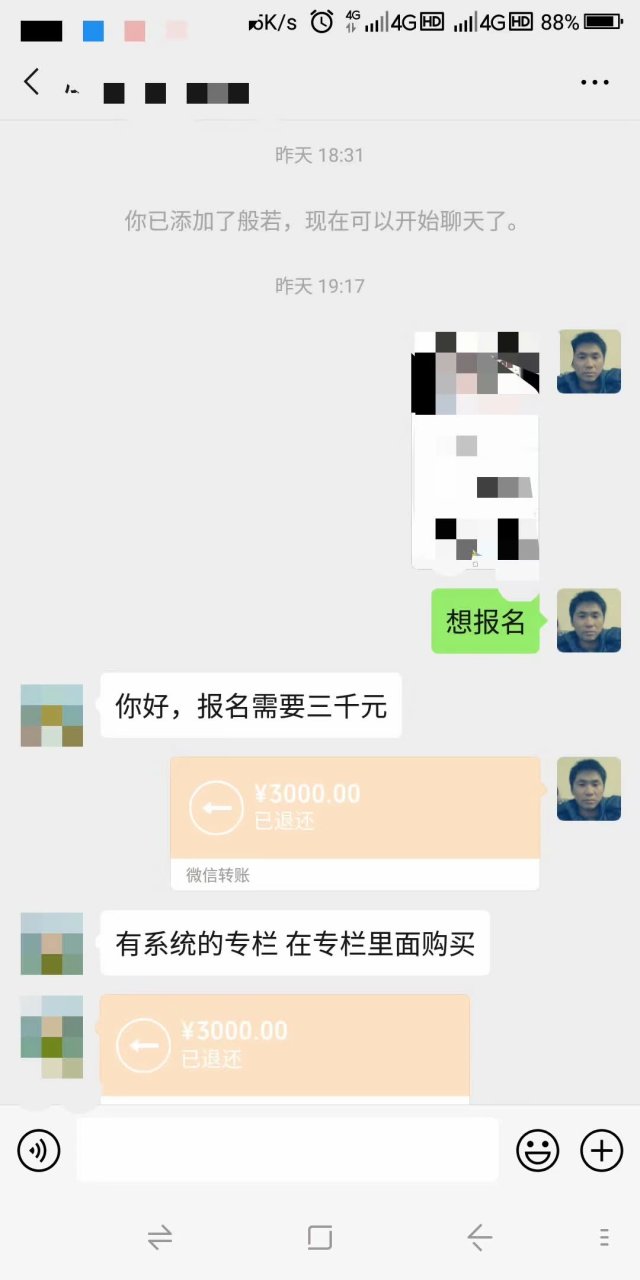
Task: Open the plus attachments panel
Action: 601,1152
